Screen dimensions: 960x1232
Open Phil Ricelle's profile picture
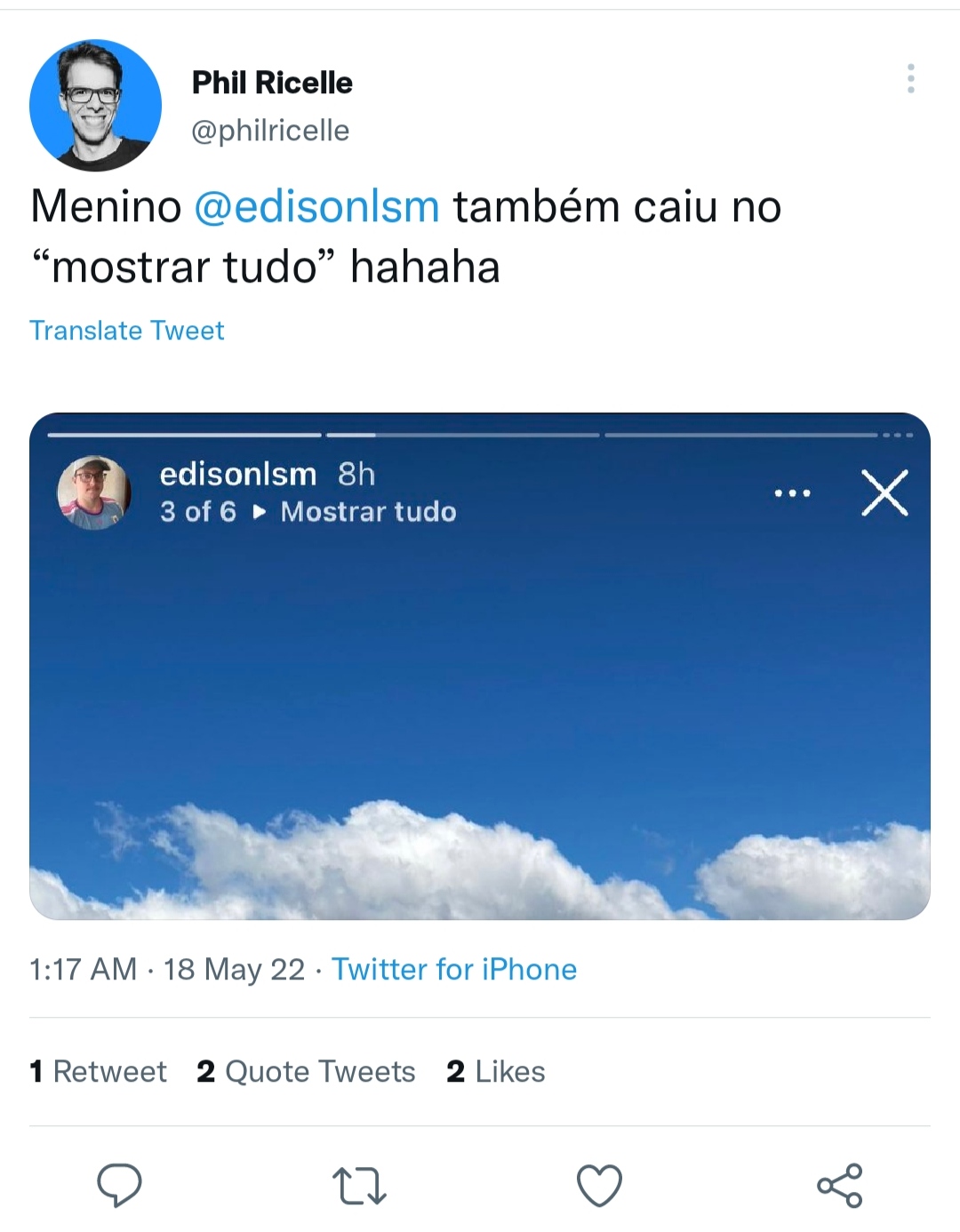point(95,106)
